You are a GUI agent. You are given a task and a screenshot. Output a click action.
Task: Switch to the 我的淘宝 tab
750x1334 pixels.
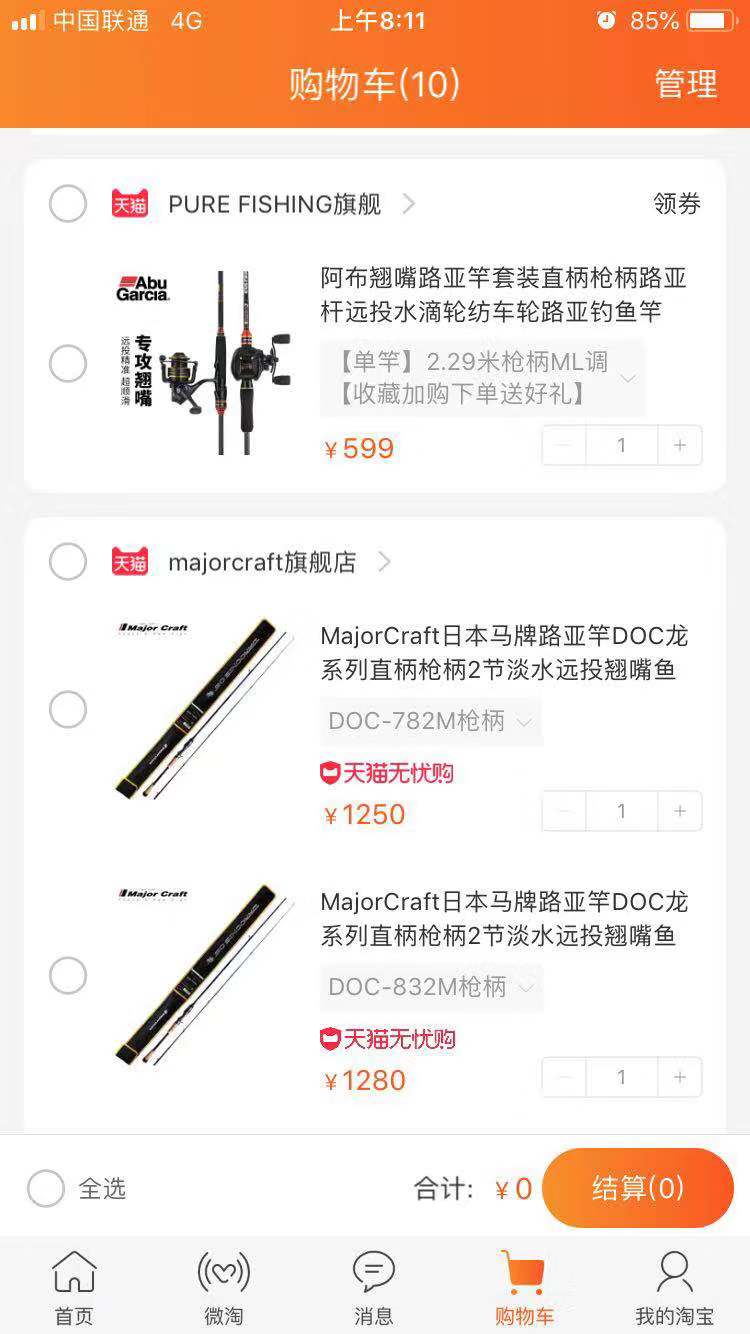point(674,1288)
